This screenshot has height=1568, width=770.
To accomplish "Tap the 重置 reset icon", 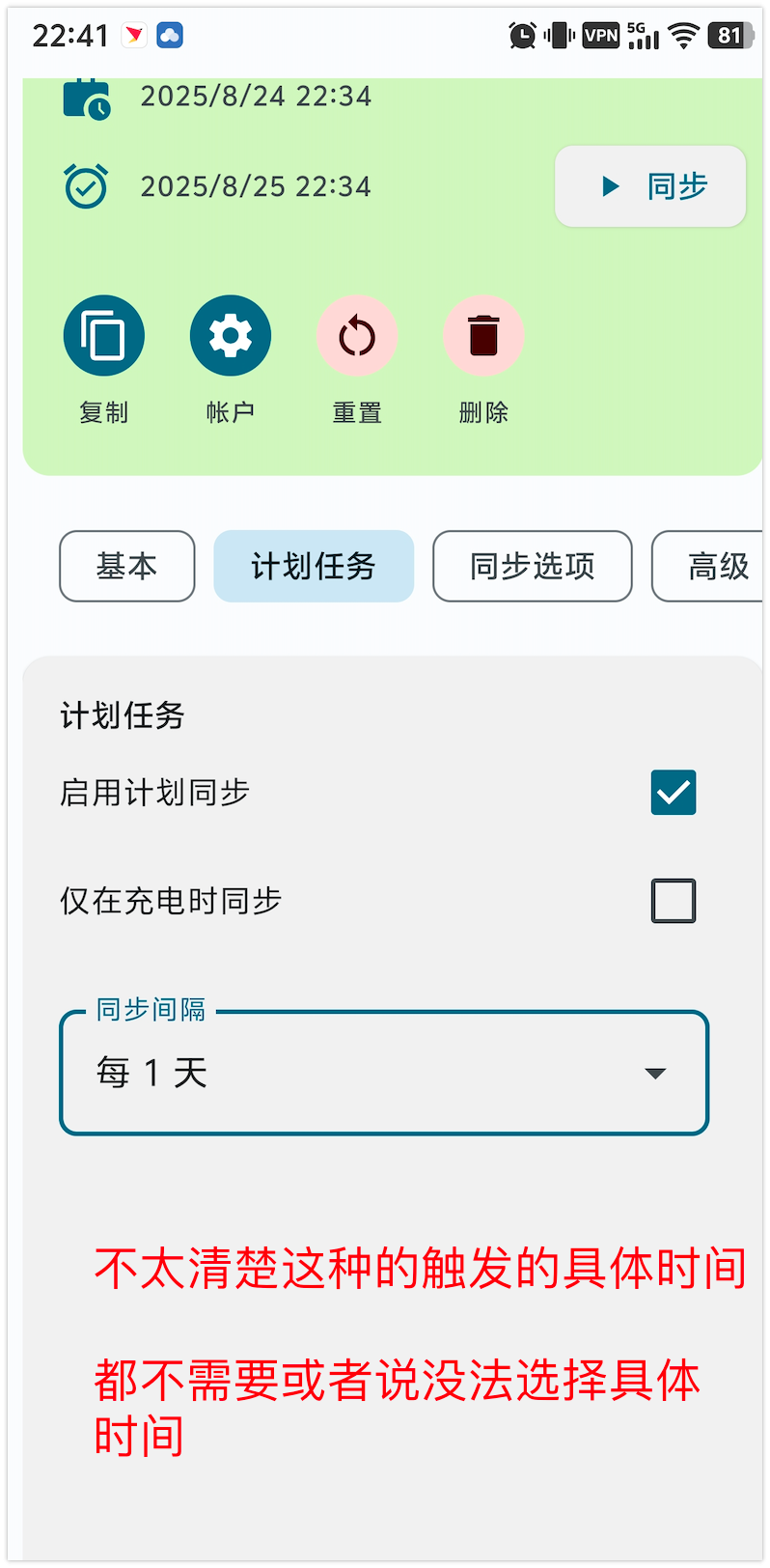I will click(357, 336).
